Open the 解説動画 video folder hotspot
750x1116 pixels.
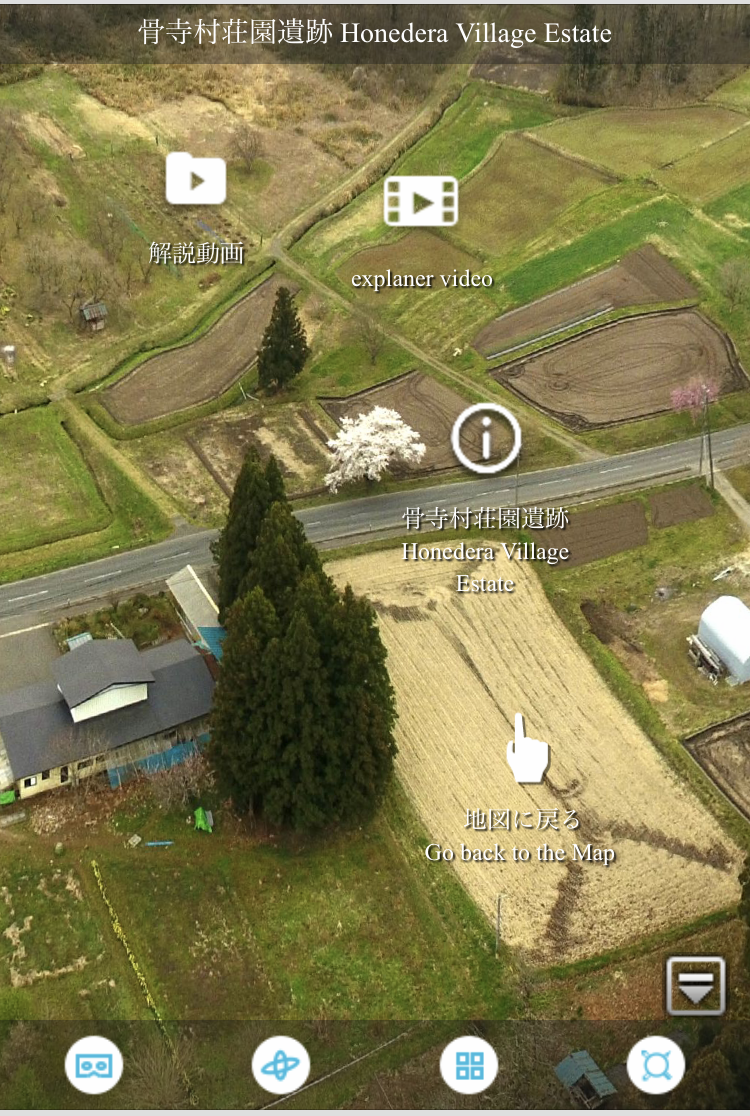[196, 180]
